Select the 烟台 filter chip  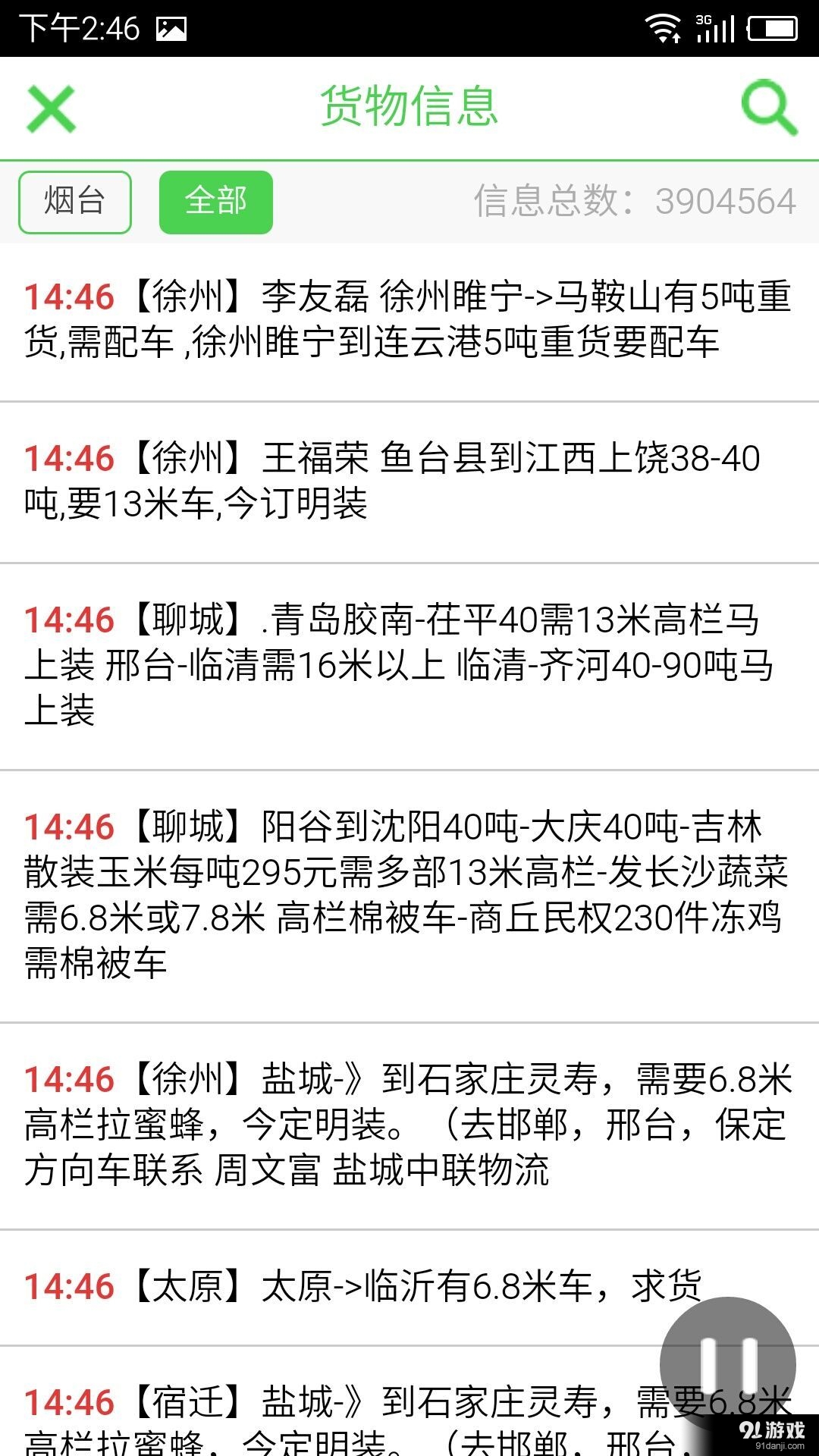[x=75, y=202]
